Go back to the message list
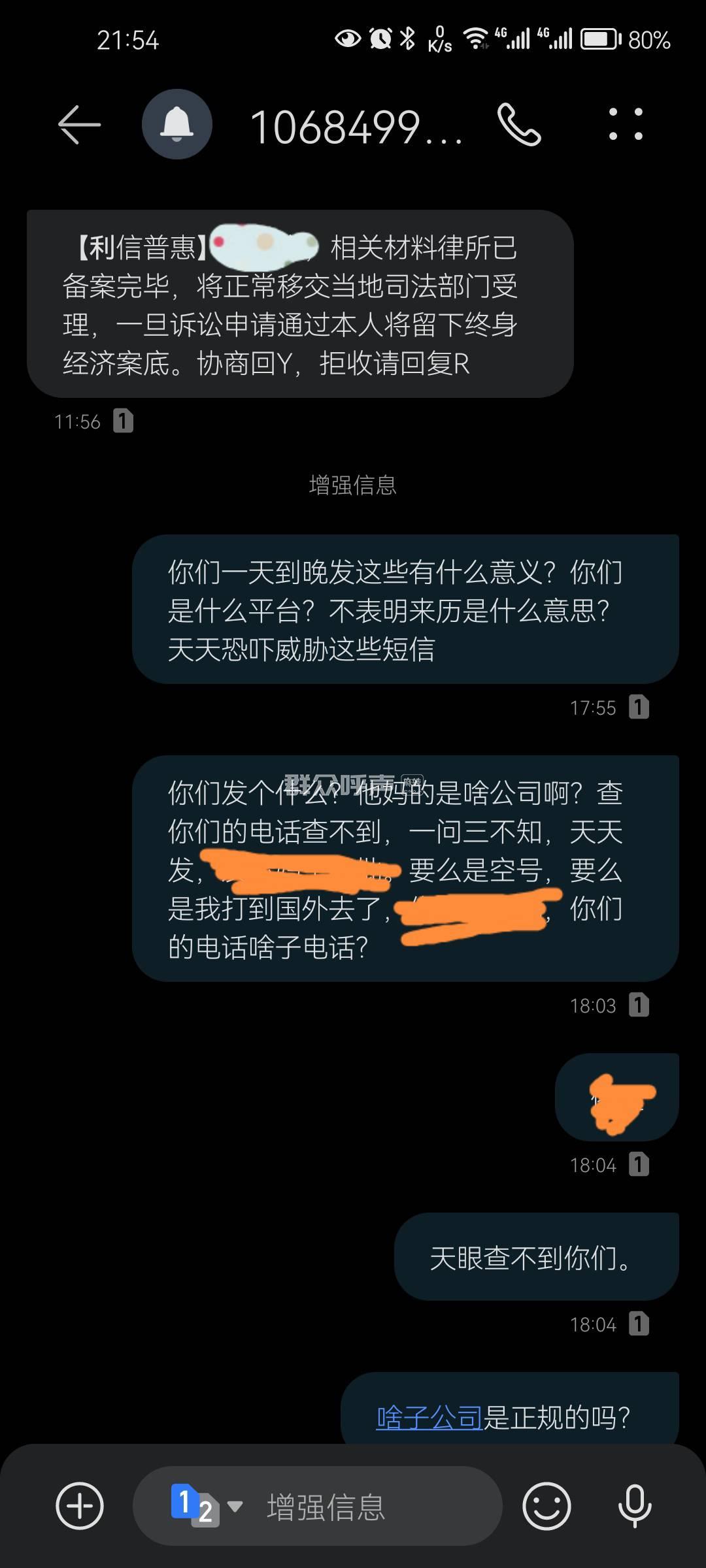The height and width of the screenshot is (1568, 706). pos(79,124)
